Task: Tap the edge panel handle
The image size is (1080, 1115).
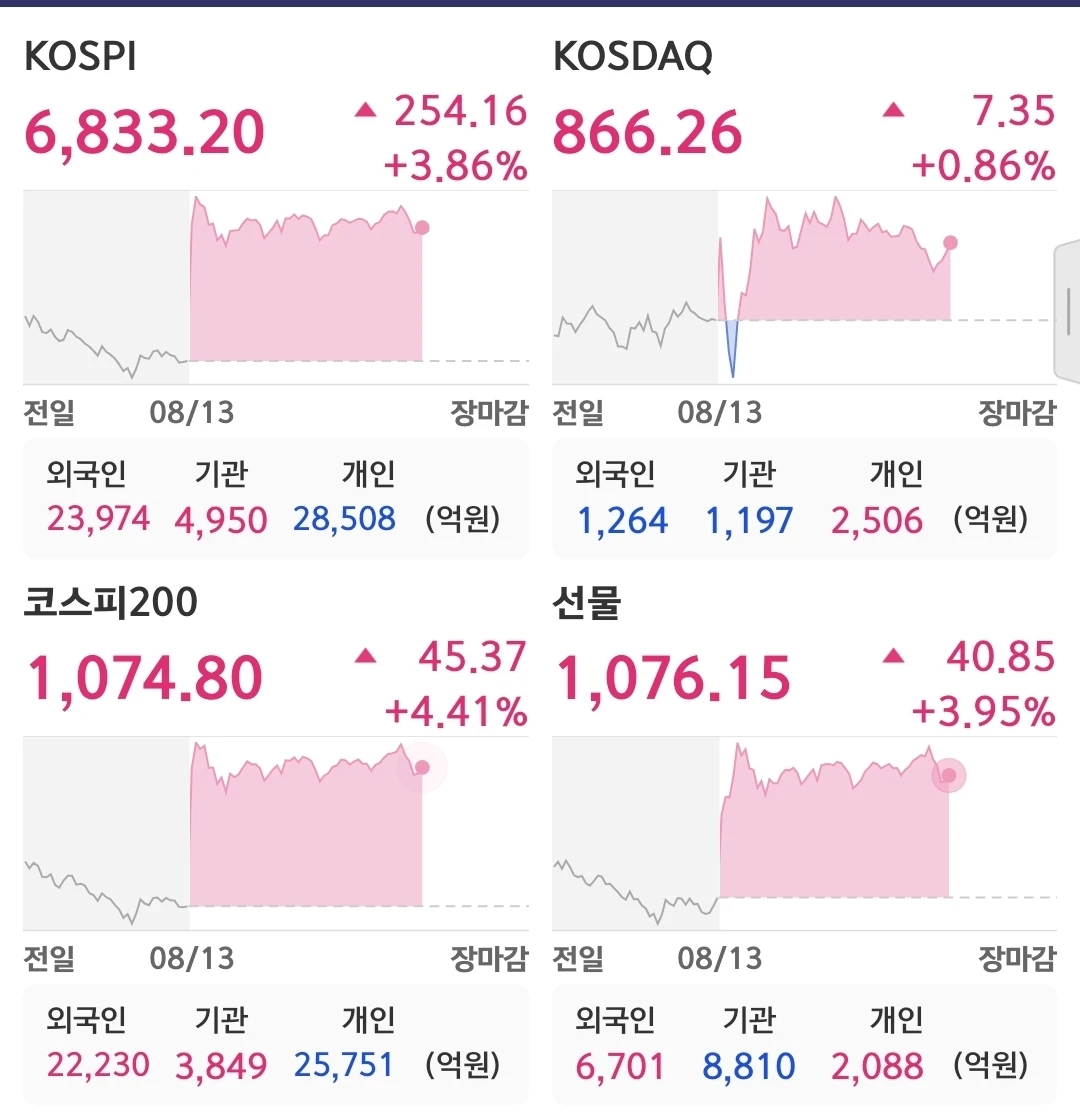Action: [1067, 311]
